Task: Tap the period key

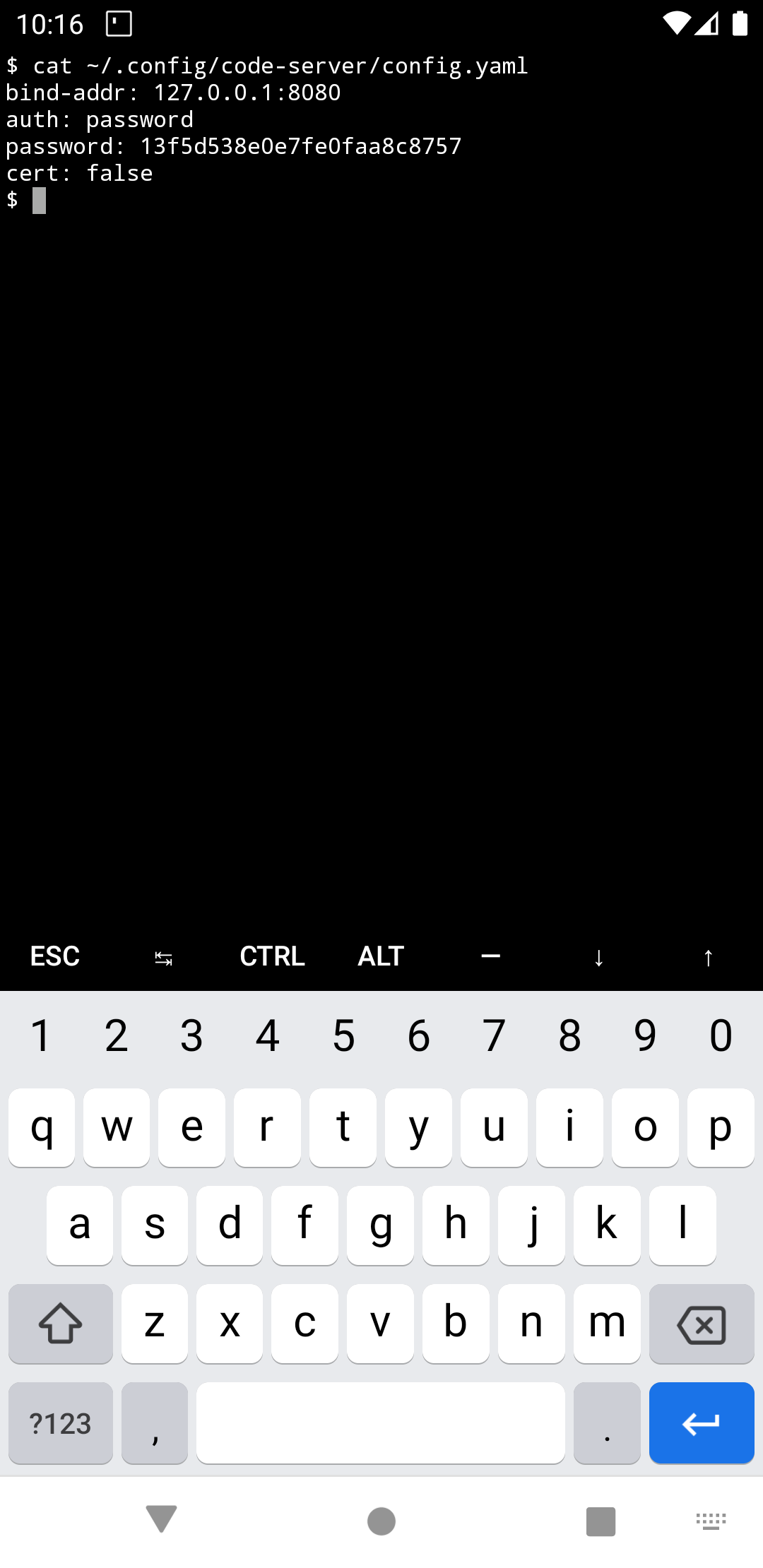Action: tap(607, 1423)
